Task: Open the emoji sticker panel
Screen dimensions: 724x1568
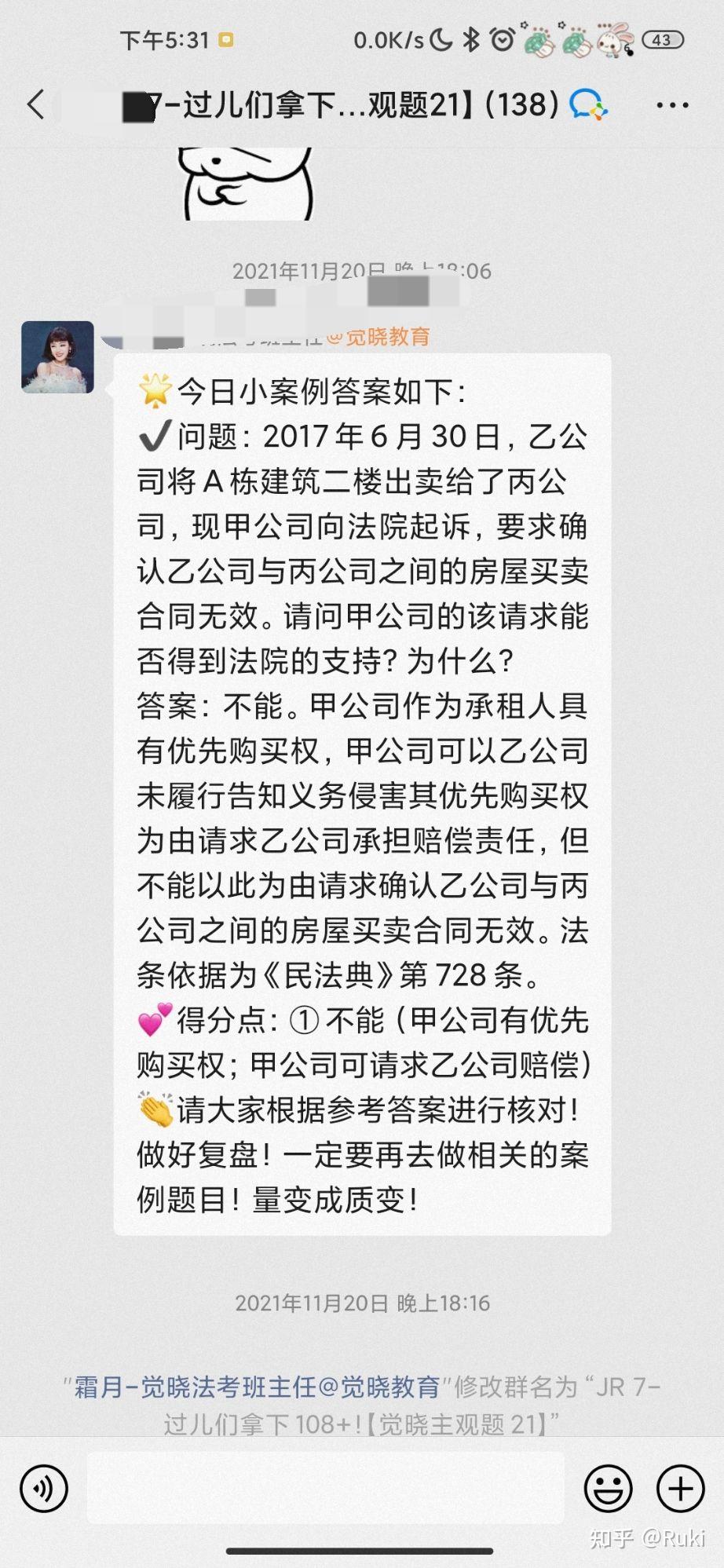Action: tap(608, 1488)
